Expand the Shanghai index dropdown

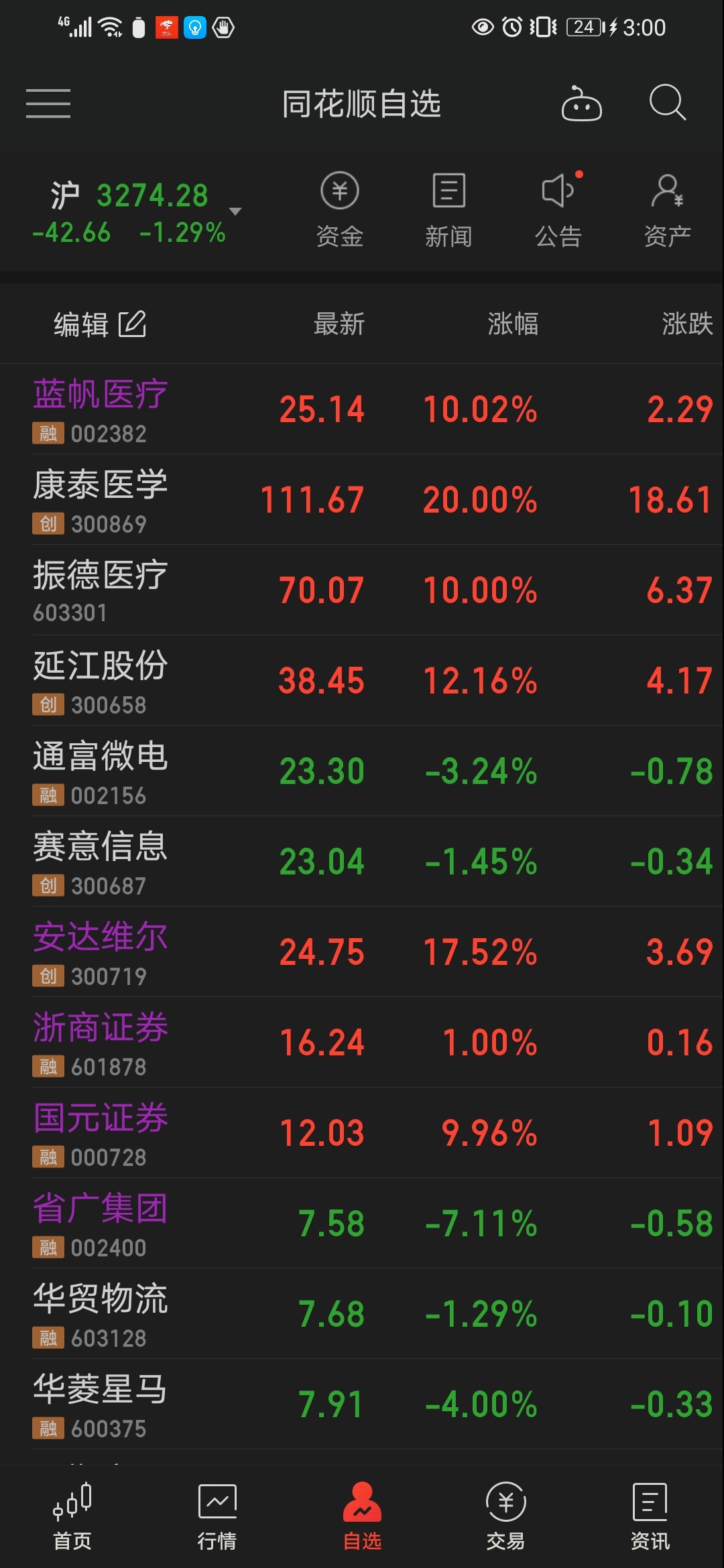(235, 211)
